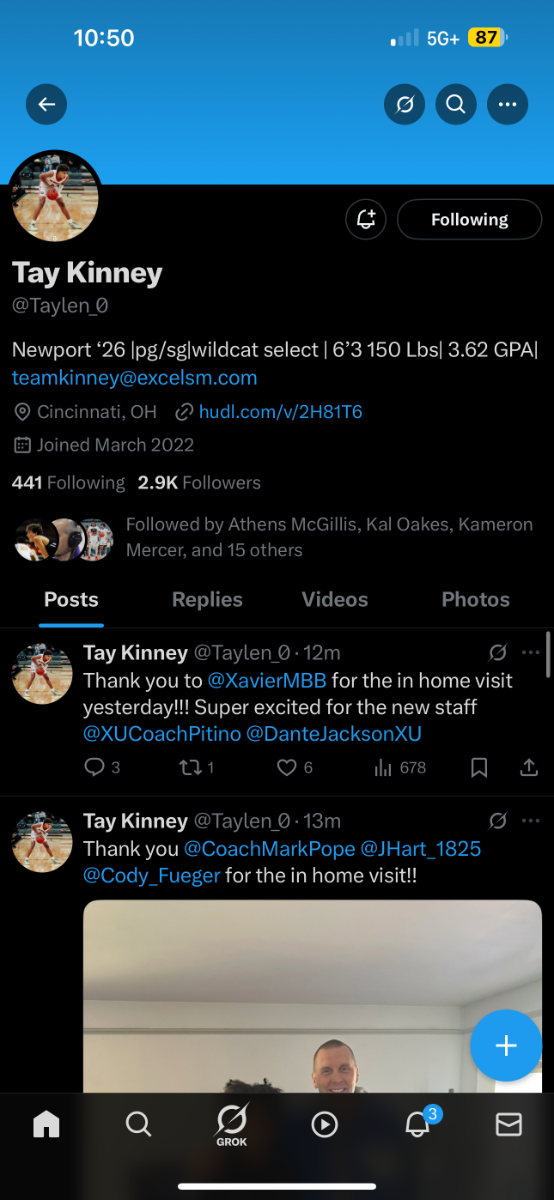Bookmark the post thanking @XavierMBB
Image resolution: width=554 pixels, height=1200 pixels.
[479, 768]
